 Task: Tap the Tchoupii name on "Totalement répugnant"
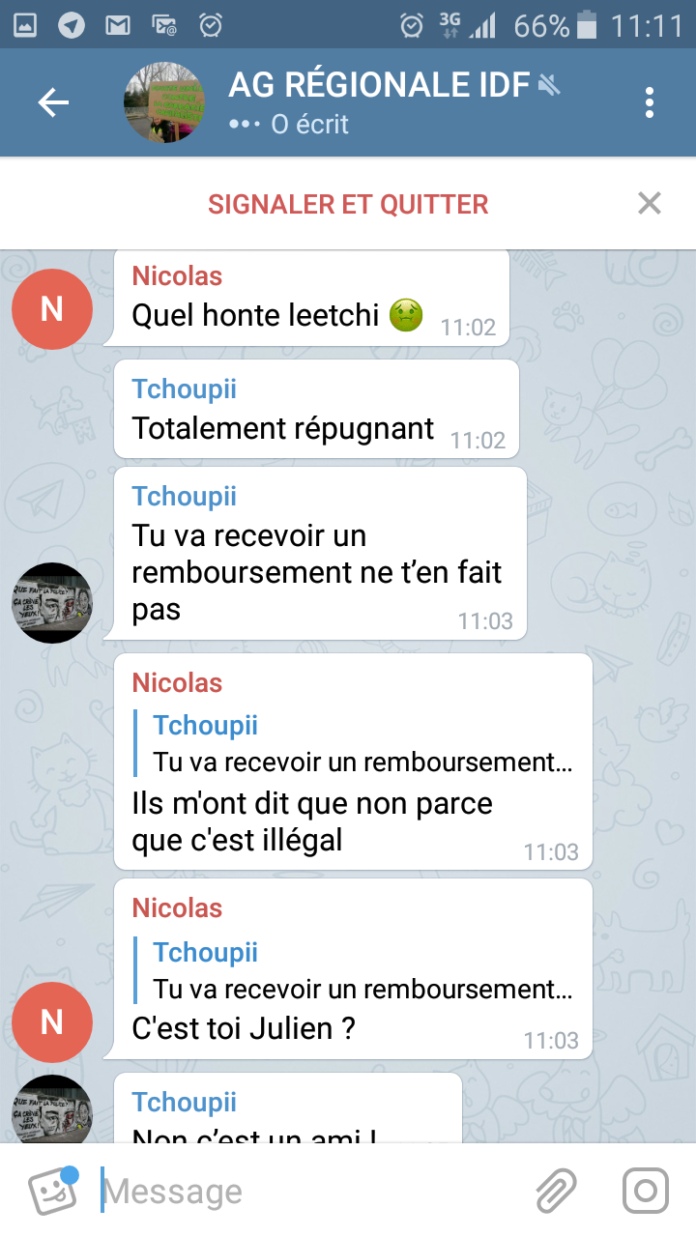pos(184,389)
